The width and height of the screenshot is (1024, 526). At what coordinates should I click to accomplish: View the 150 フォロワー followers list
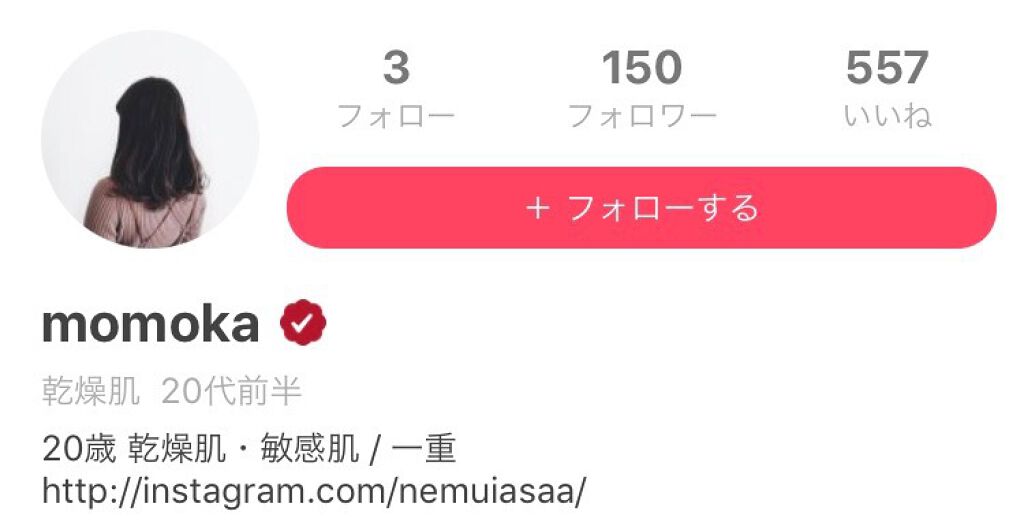pos(641,90)
